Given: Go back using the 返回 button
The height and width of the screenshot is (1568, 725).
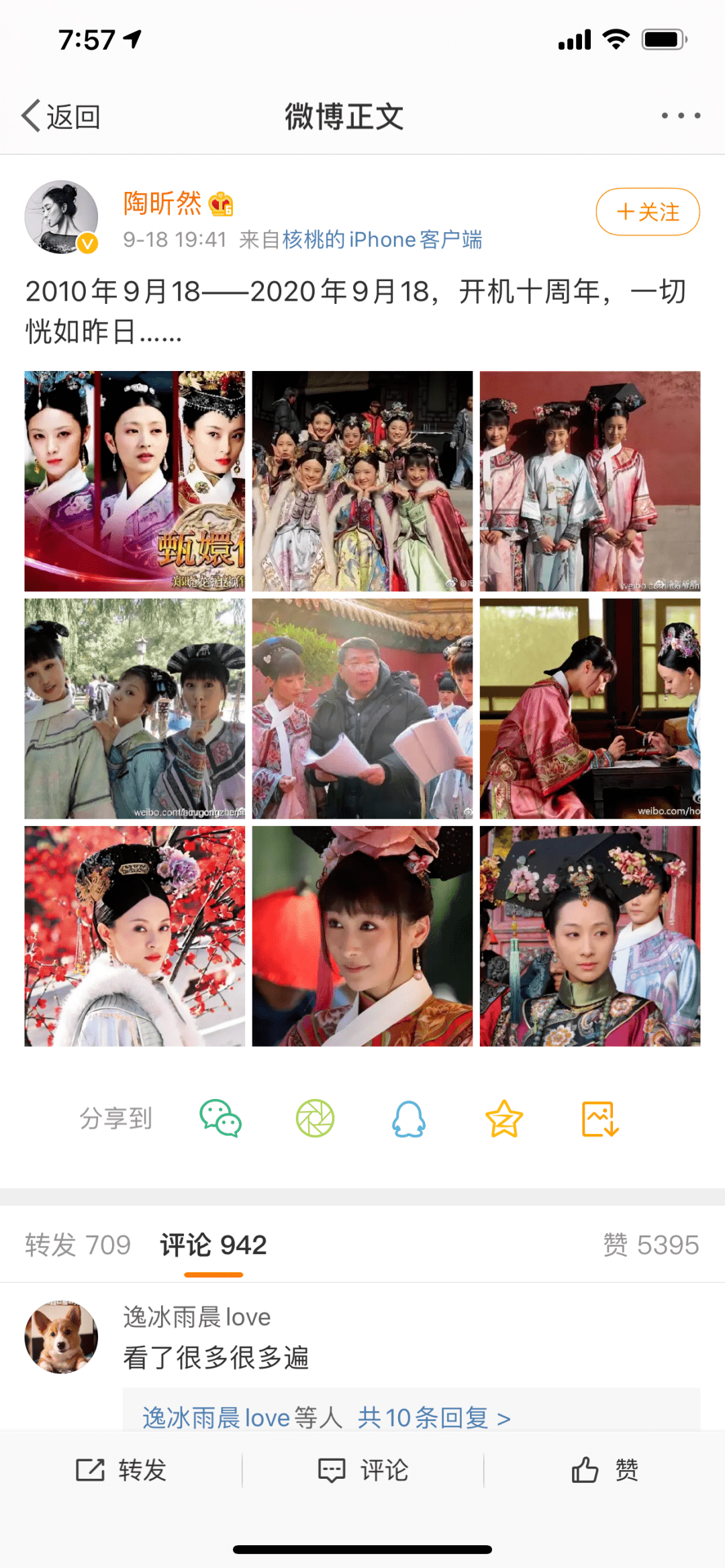Looking at the screenshot, I should click(62, 117).
